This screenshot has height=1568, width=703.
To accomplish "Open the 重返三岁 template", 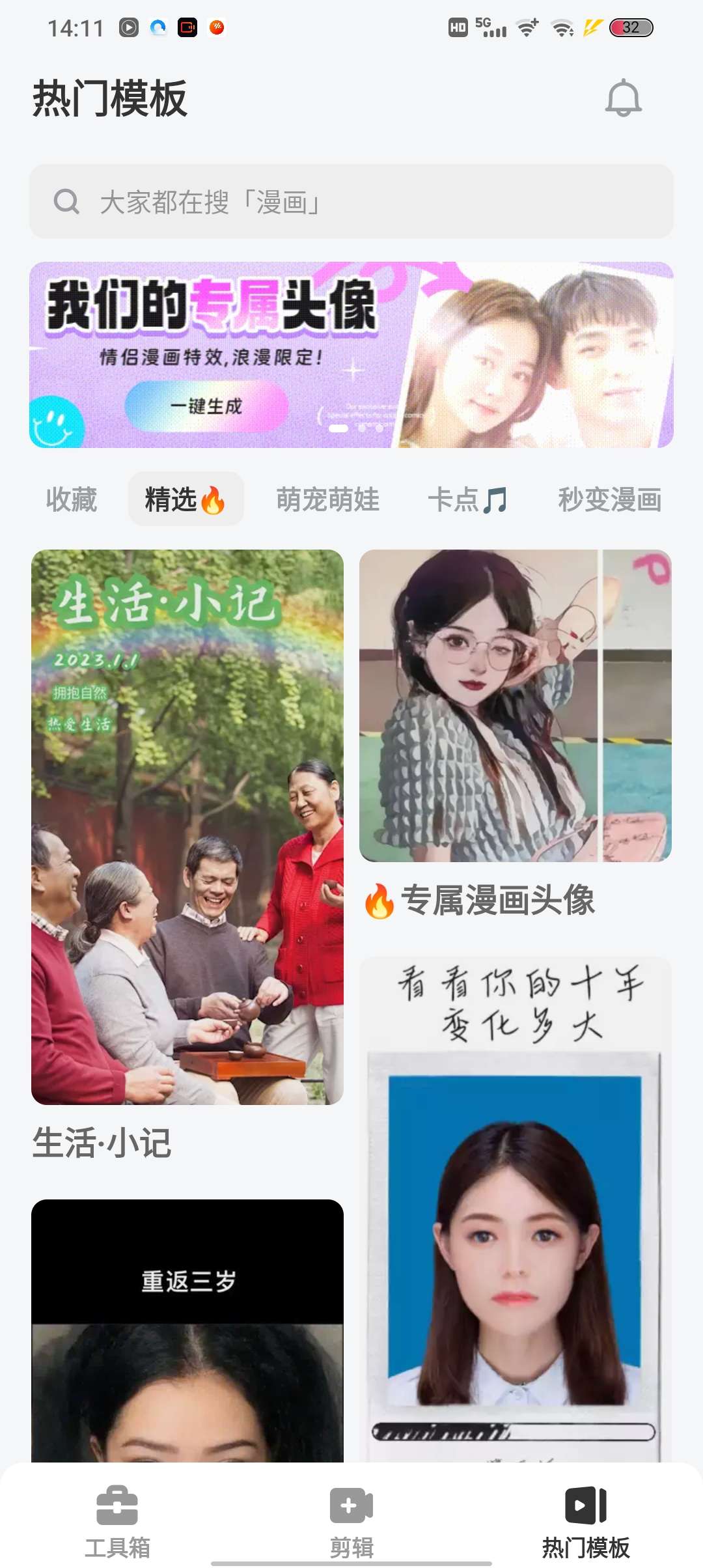I will tap(187, 1328).
